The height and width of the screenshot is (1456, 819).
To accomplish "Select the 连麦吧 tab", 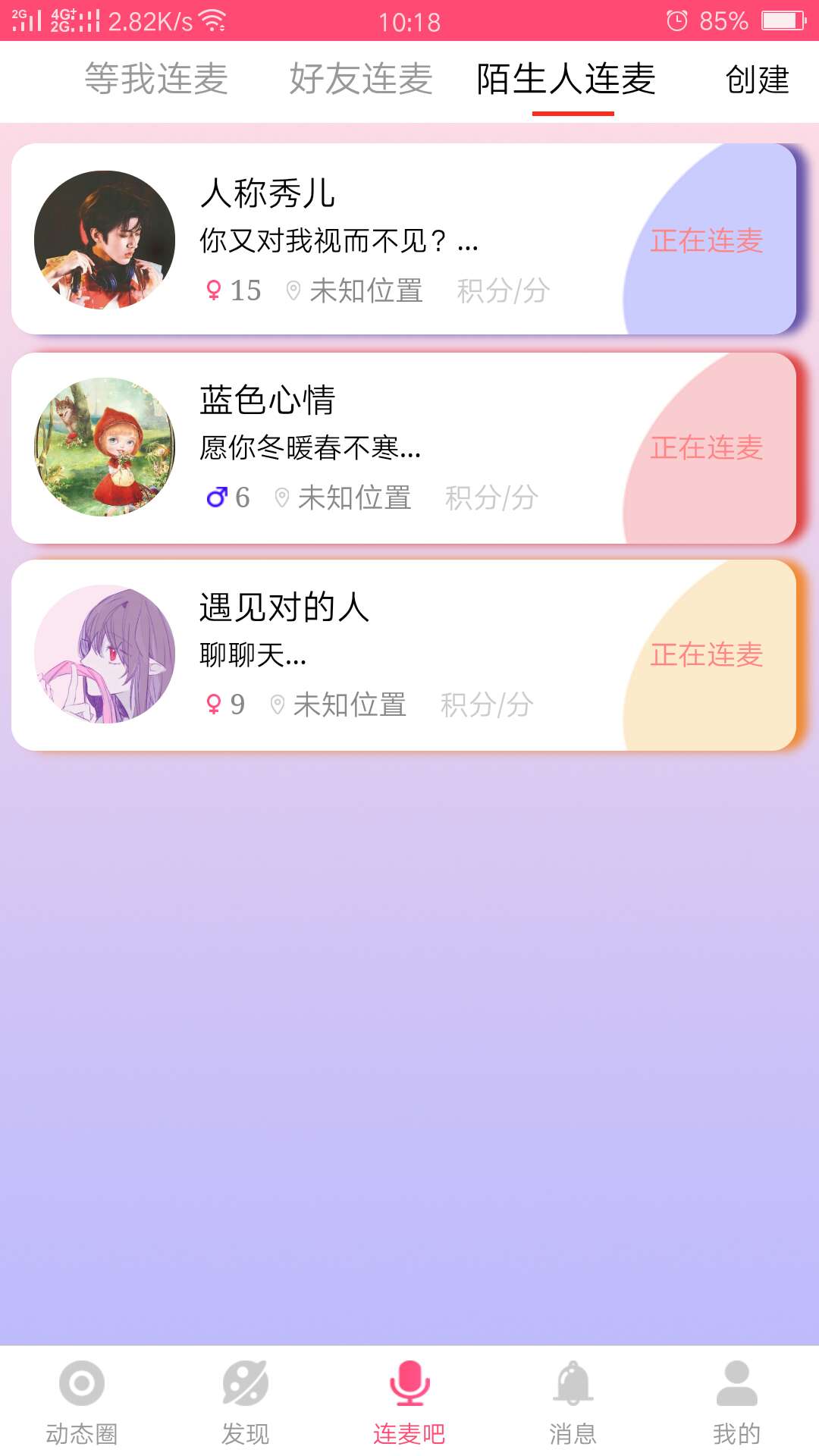I will [409, 1401].
